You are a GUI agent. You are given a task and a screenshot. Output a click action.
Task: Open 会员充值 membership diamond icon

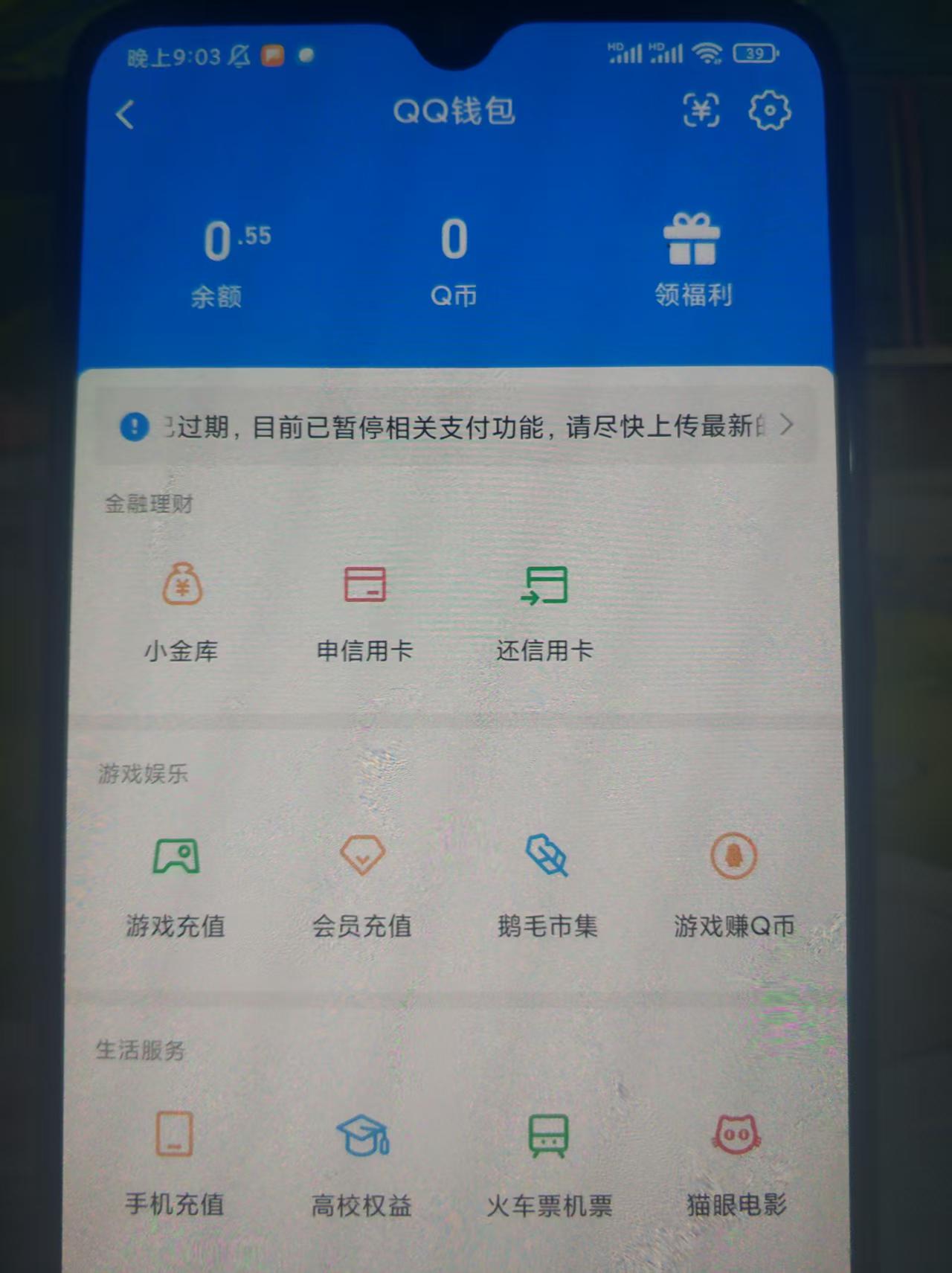(x=362, y=857)
